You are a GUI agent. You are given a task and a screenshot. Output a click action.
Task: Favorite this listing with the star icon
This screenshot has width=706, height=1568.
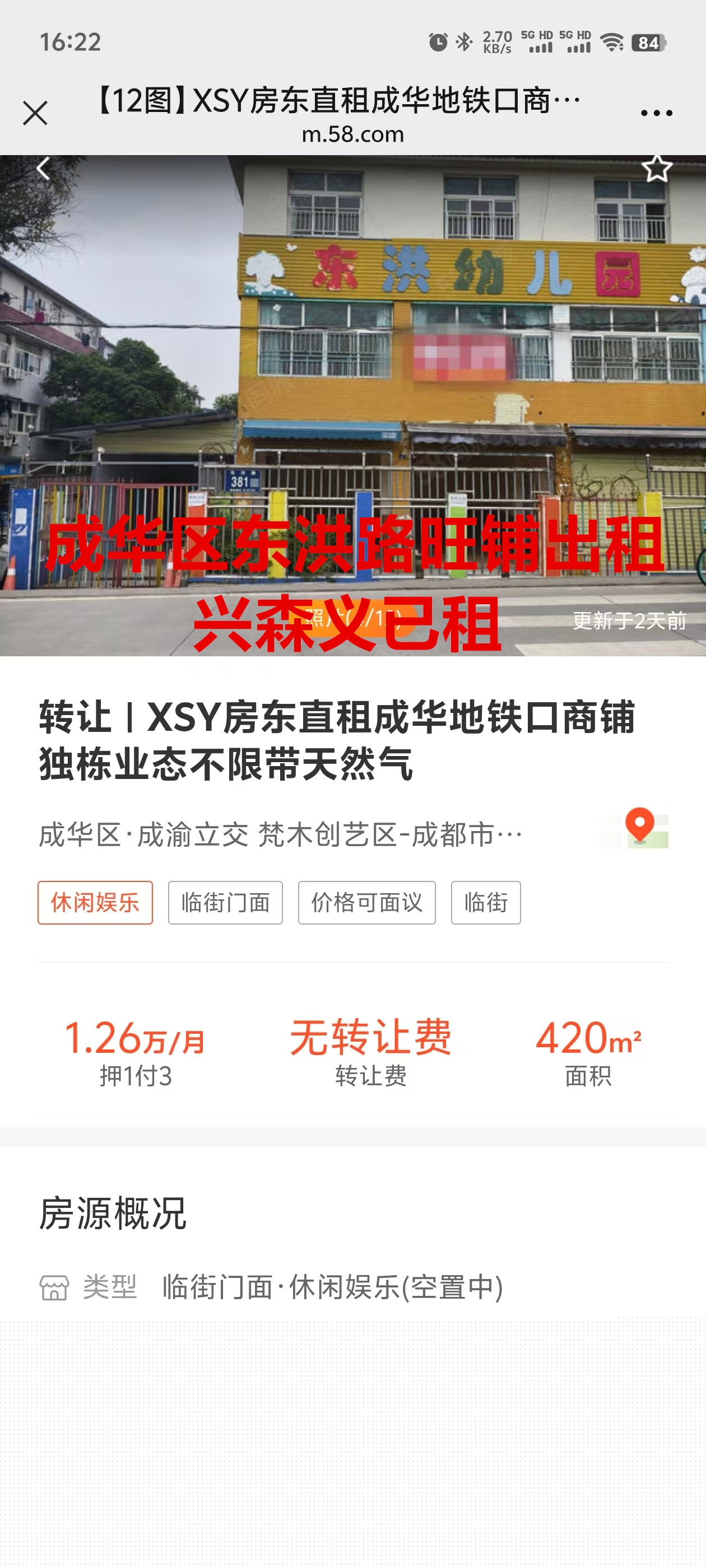click(x=657, y=169)
